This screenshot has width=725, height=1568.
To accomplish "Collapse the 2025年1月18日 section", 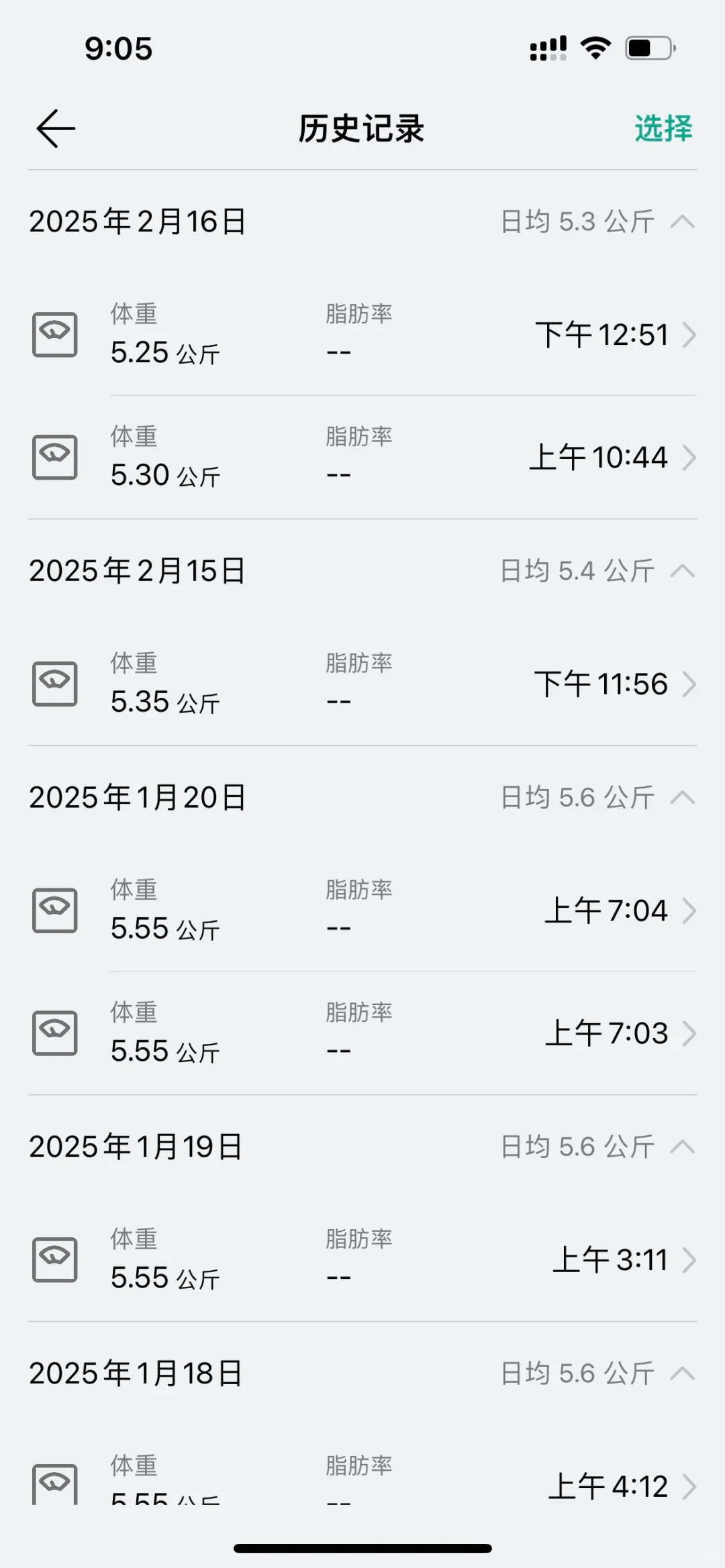I will tap(682, 1373).
